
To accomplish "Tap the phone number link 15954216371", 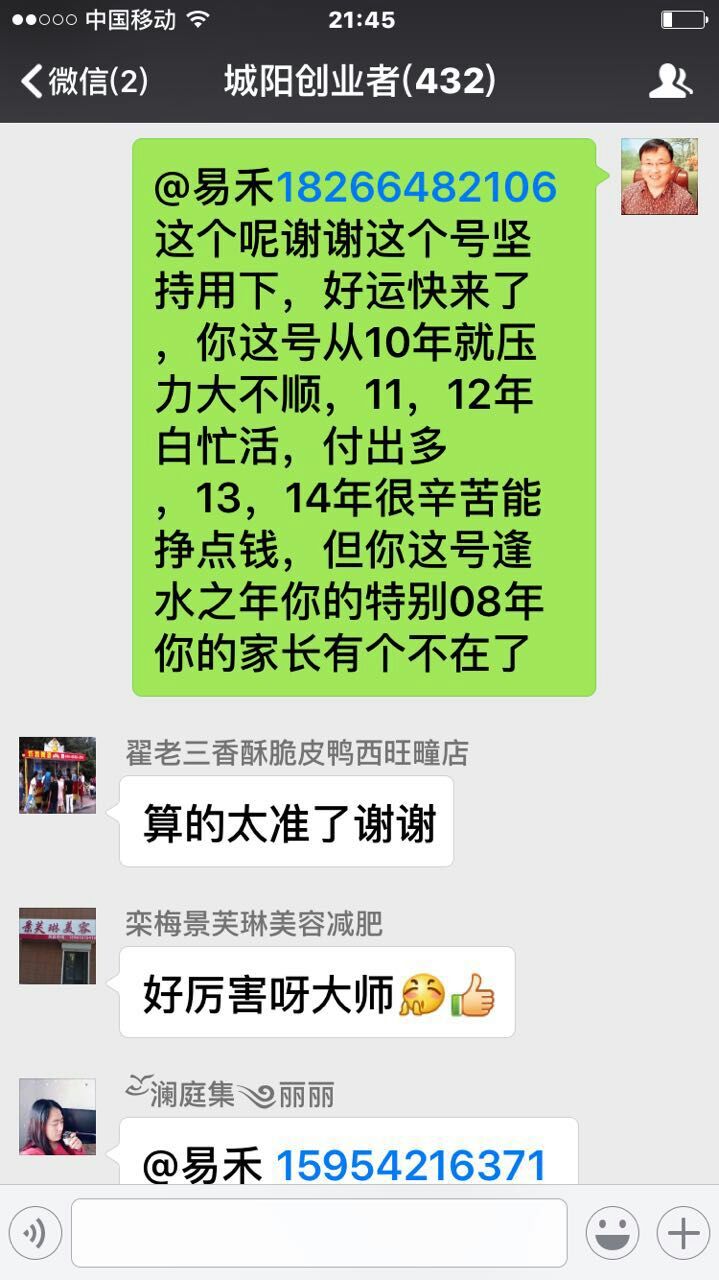I will (410, 1166).
